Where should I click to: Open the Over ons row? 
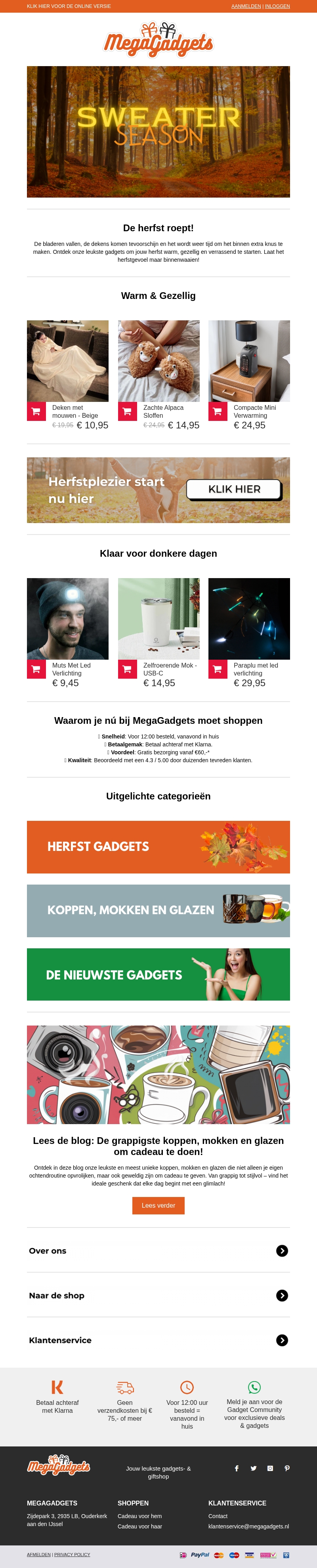click(x=158, y=1251)
